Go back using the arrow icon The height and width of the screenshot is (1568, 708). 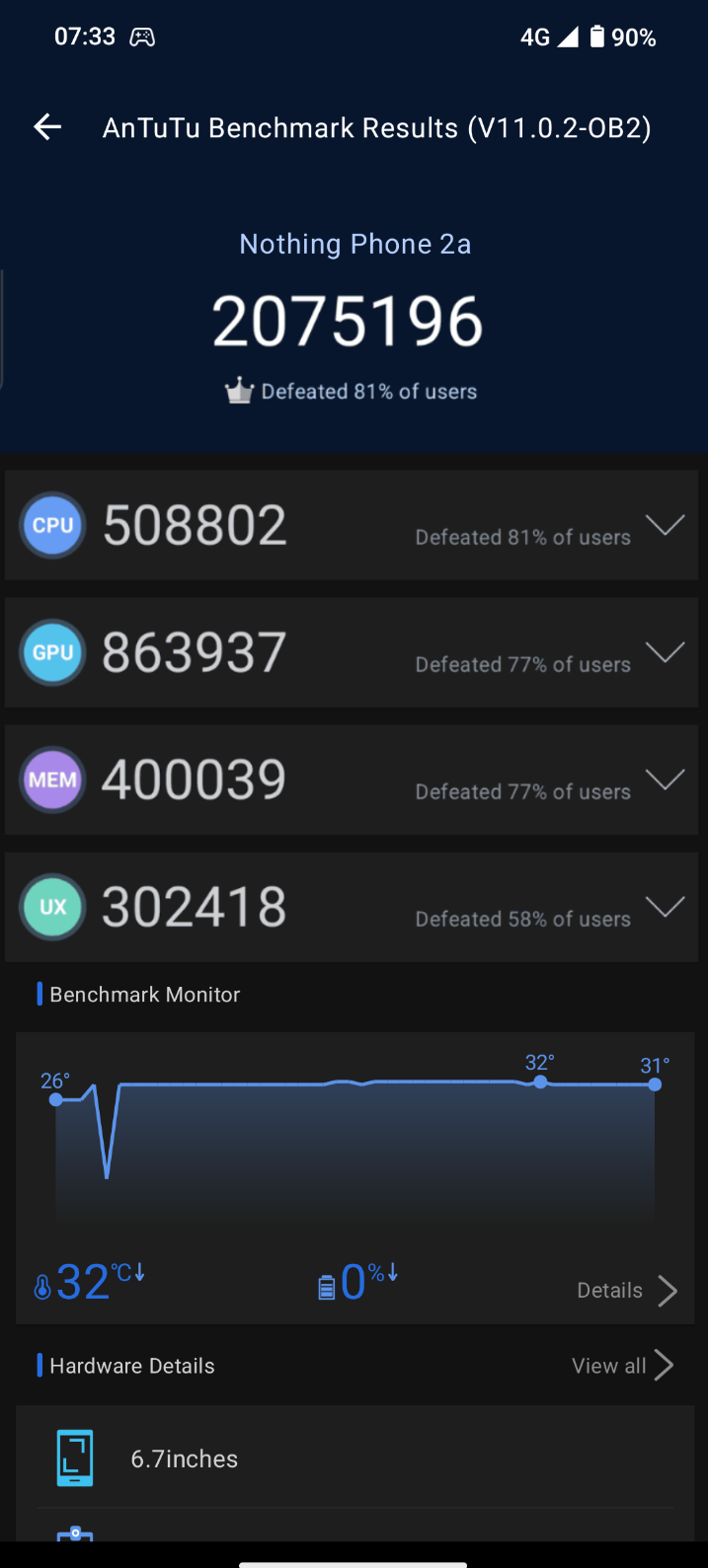pos(47,127)
